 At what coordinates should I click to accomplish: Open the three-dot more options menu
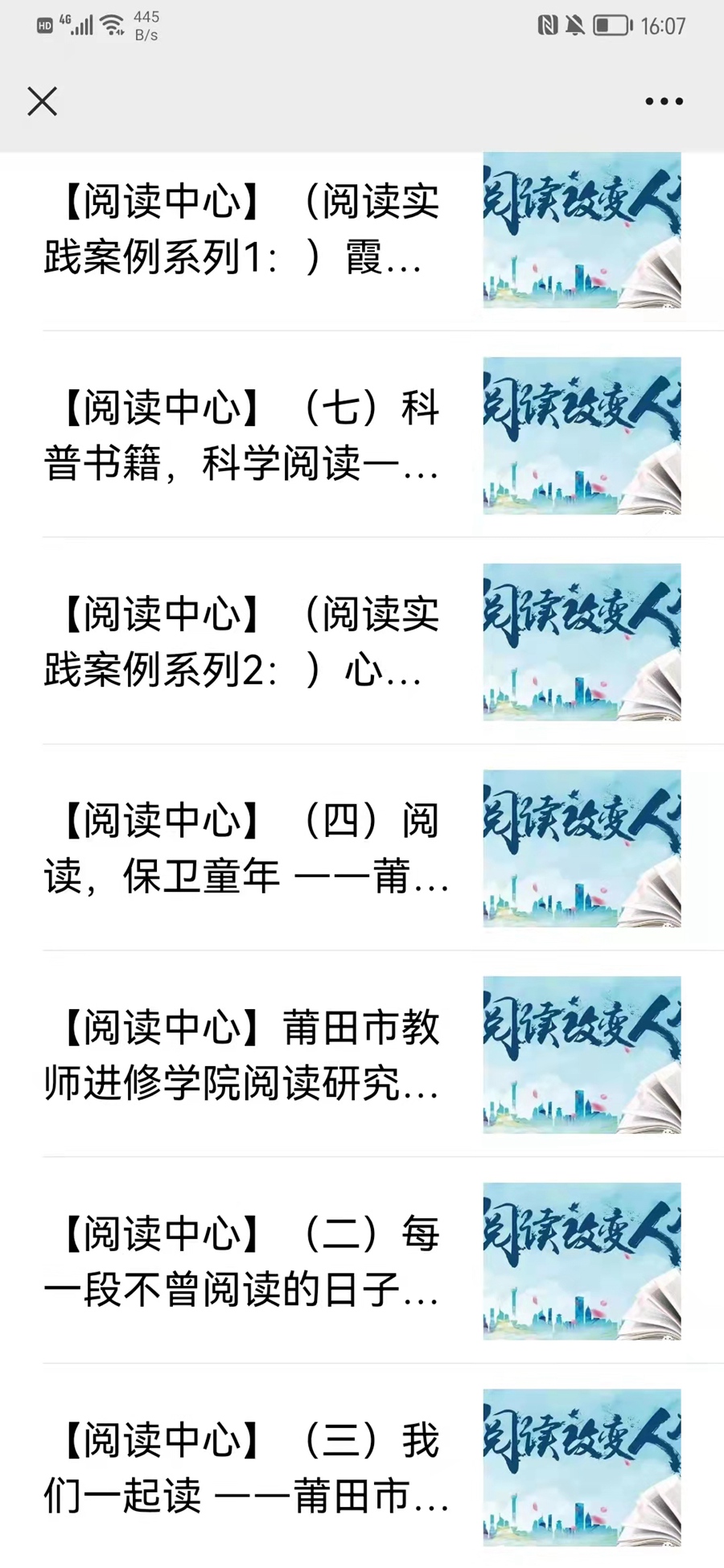pyautogui.click(x=664, y=101)
